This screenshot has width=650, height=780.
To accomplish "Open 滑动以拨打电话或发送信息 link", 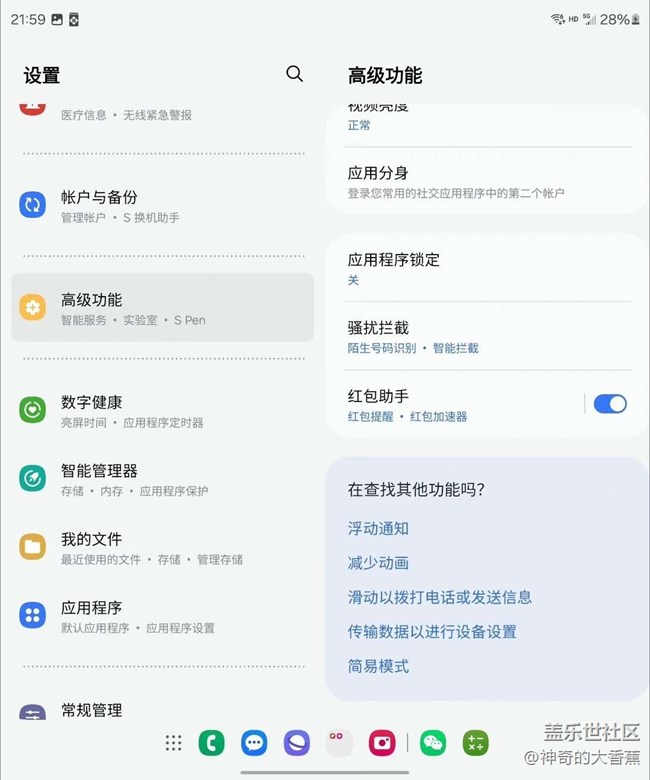I will click(439, 597).
